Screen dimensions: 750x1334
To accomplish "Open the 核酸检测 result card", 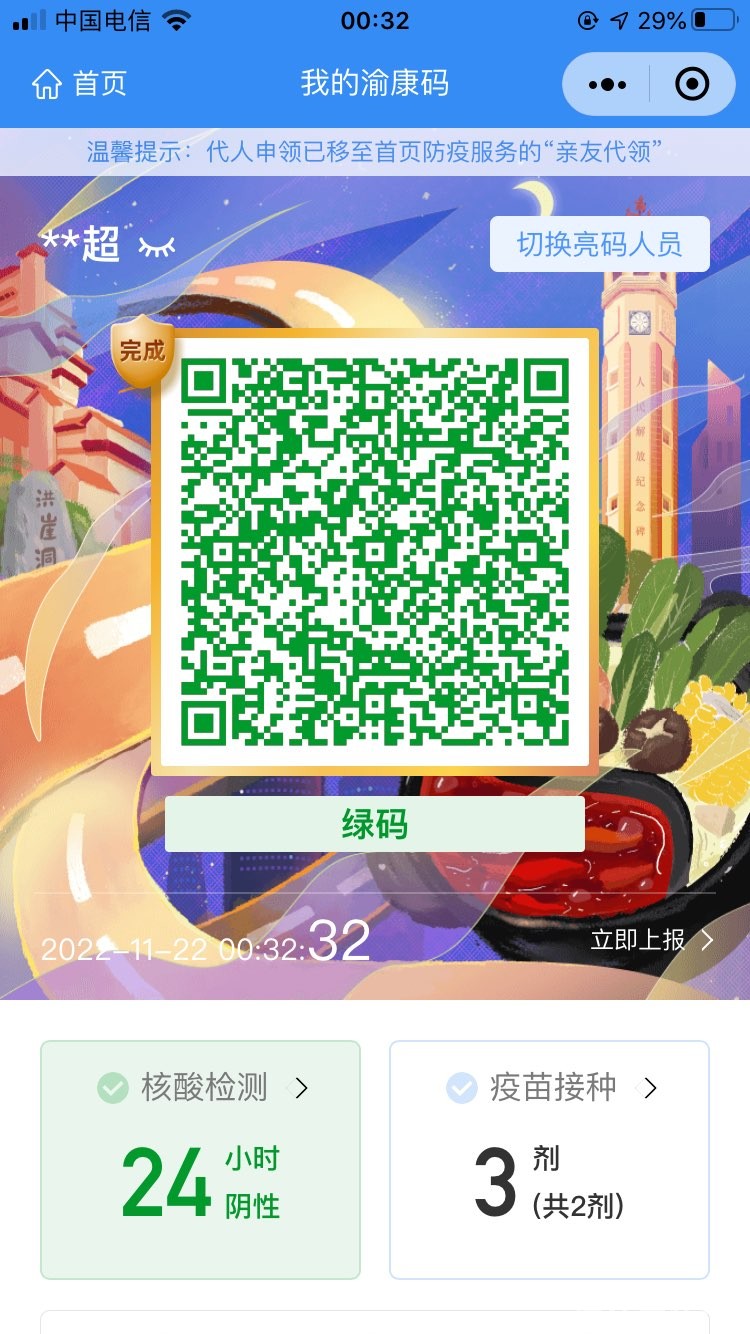I will tap(200, 1158).
